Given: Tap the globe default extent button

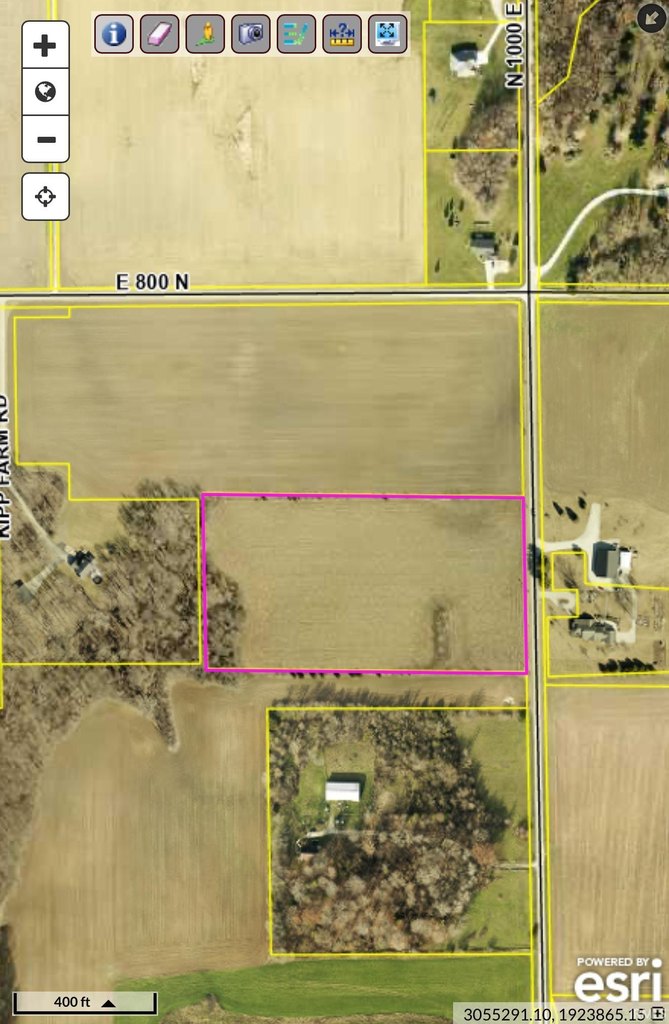Looking at the screenshot, I should [45, 92].
